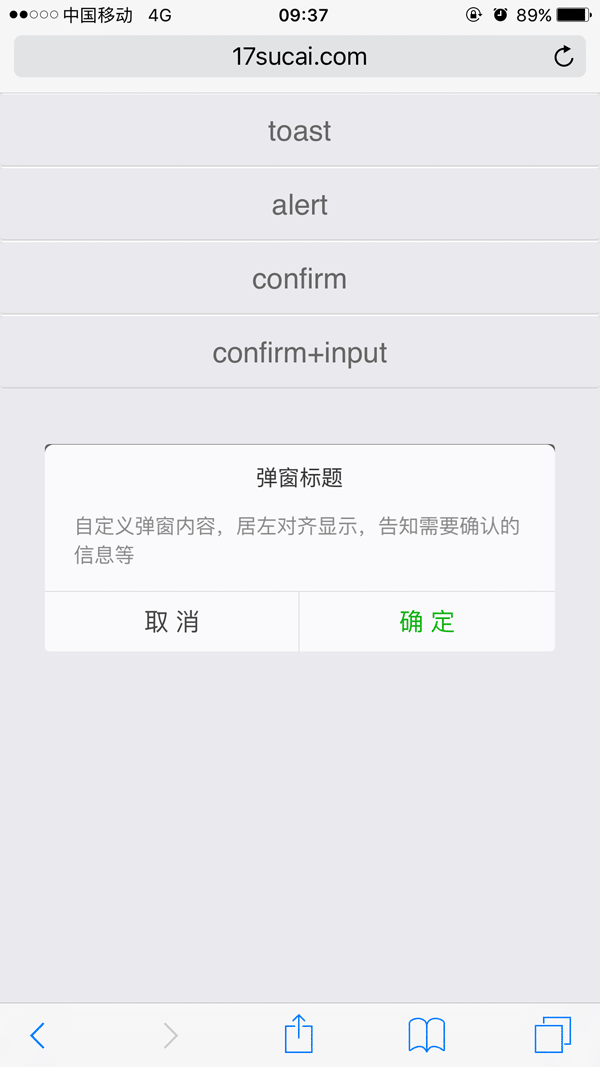This screenshot has width=600, height=1067.
Task: Launch the confirm+input demo
Action: point(299,353)
